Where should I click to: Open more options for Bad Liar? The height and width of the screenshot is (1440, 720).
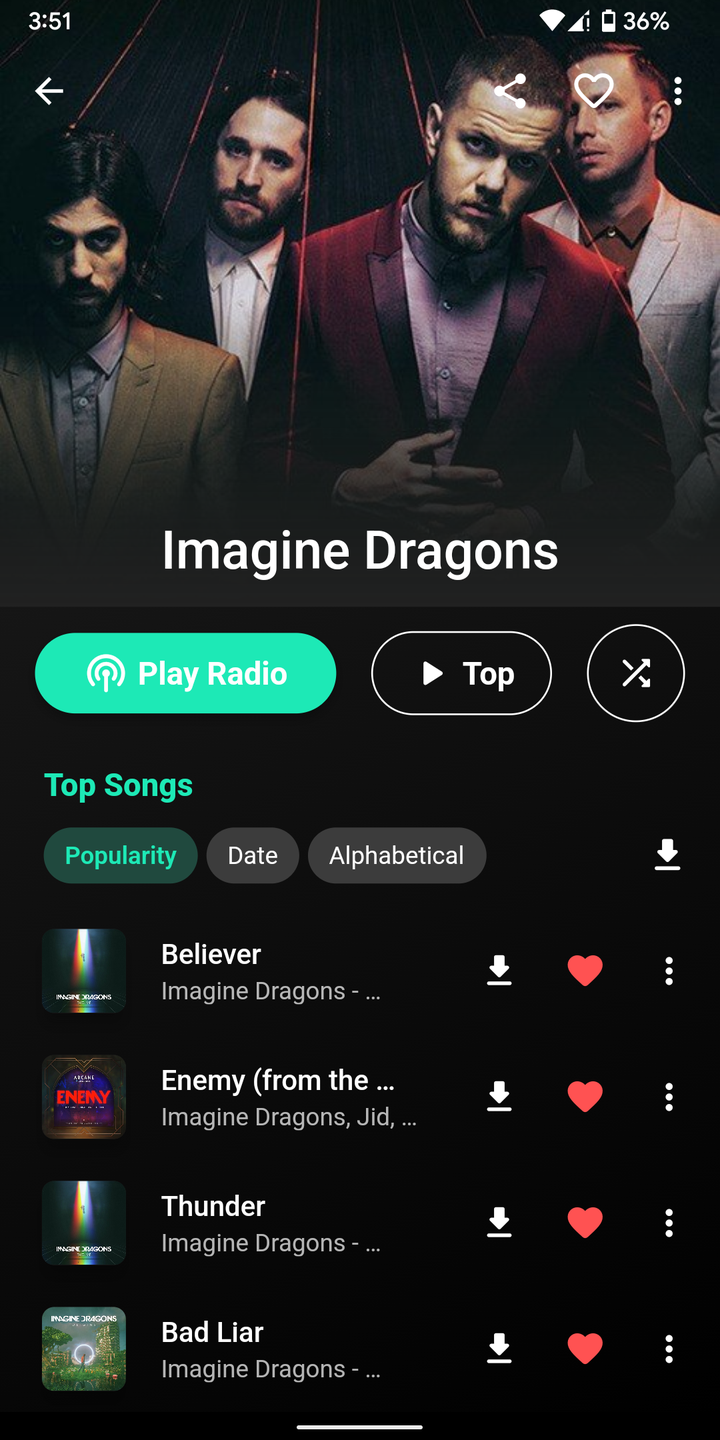(x=669, y=1349)
